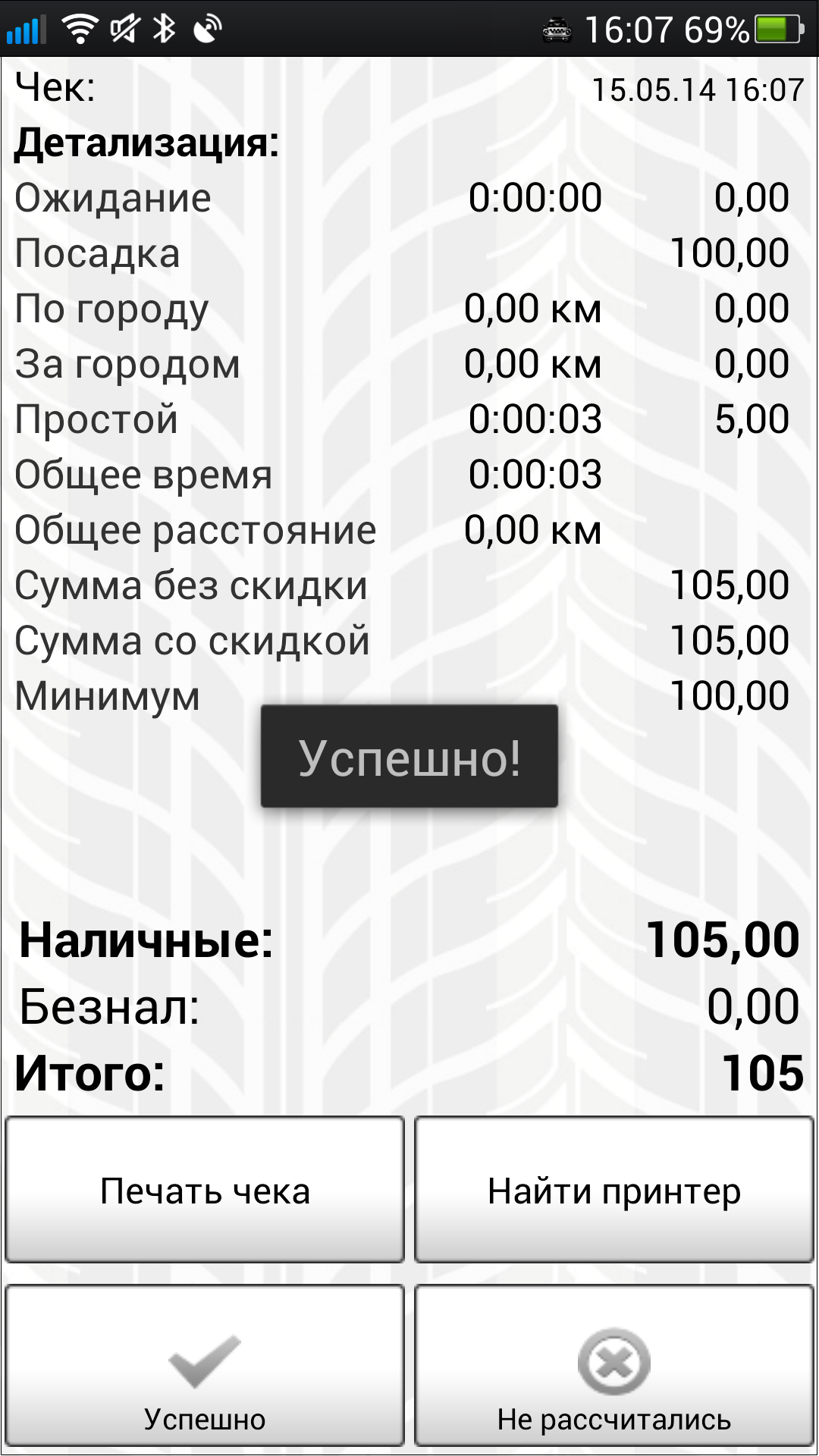Mark the ride as Не рассчитались
The width and height of the screenshot is (819, 1456).
[614, 1366]
